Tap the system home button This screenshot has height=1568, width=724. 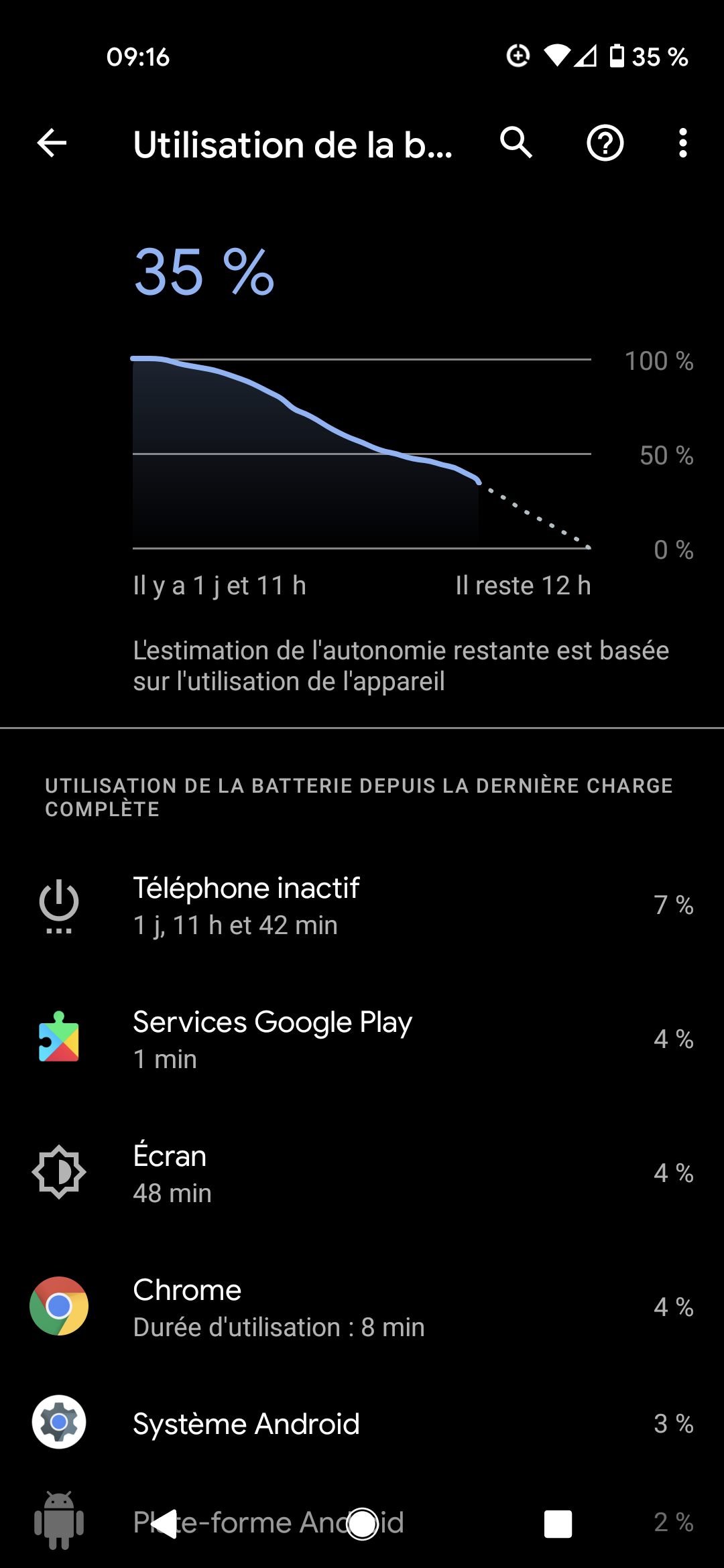tap(363, 1524)
